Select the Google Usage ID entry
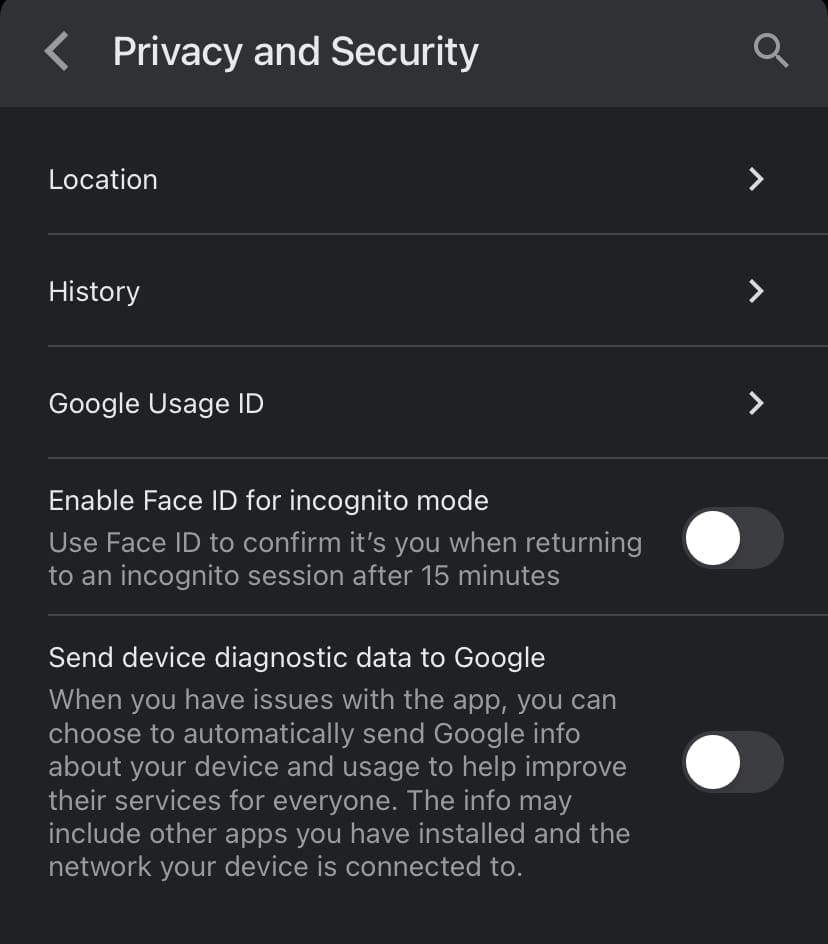The width and height of the screenshot is (828, 944). click(x=156, y=404)
